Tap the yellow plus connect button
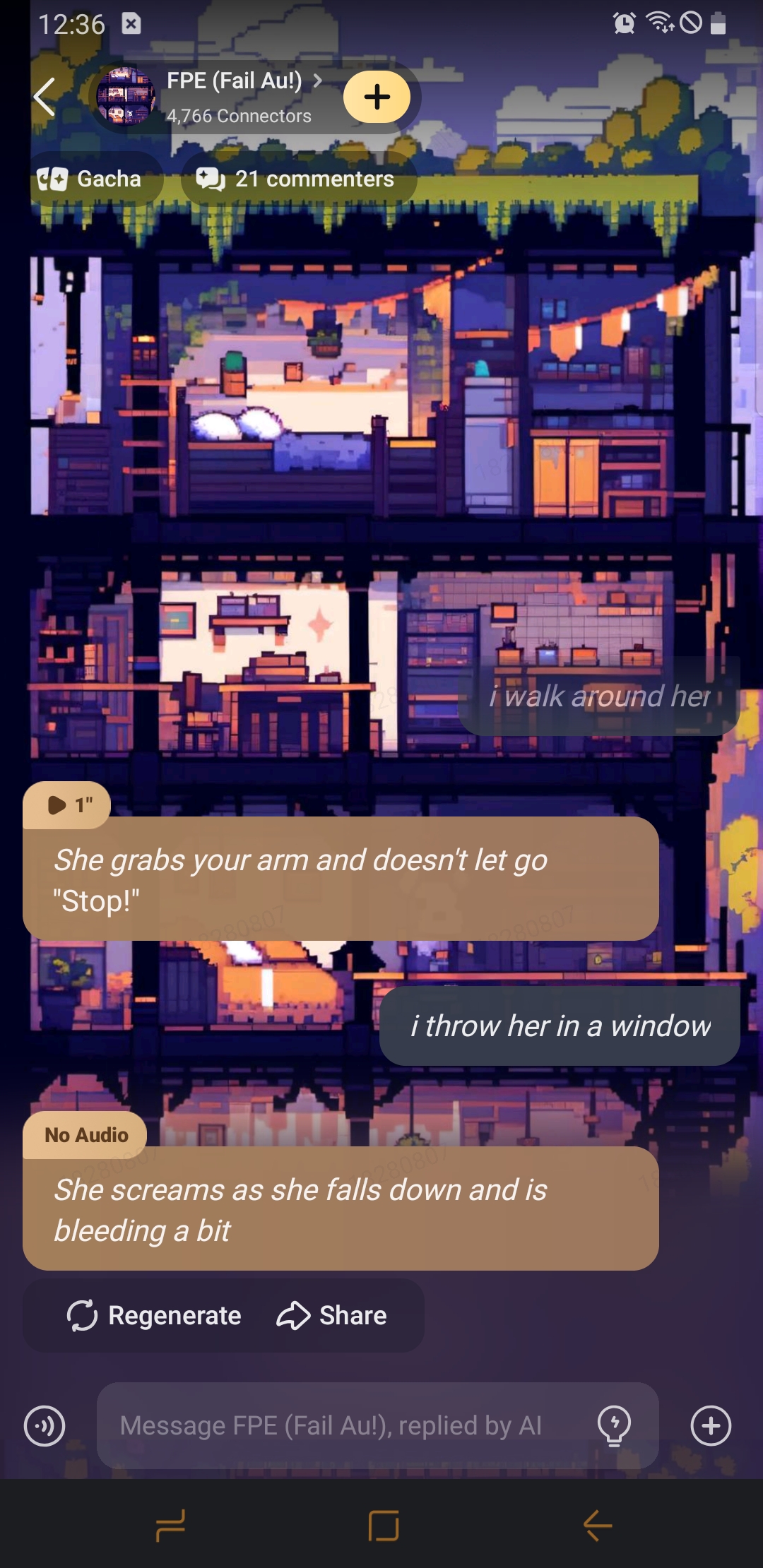The height and width of the screenshot is (1568, 763). click(377, 97)
